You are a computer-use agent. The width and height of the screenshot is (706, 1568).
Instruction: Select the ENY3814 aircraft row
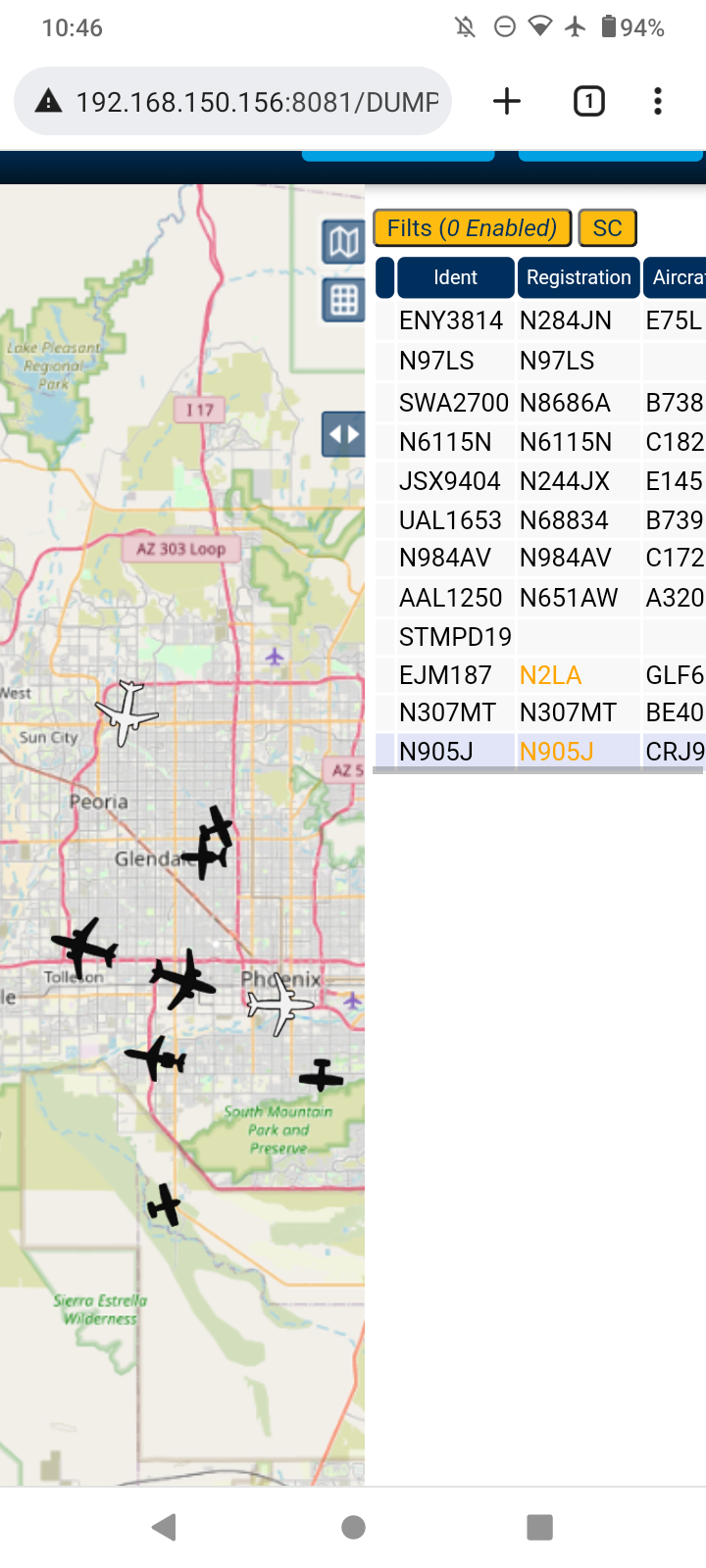[540, 320]
